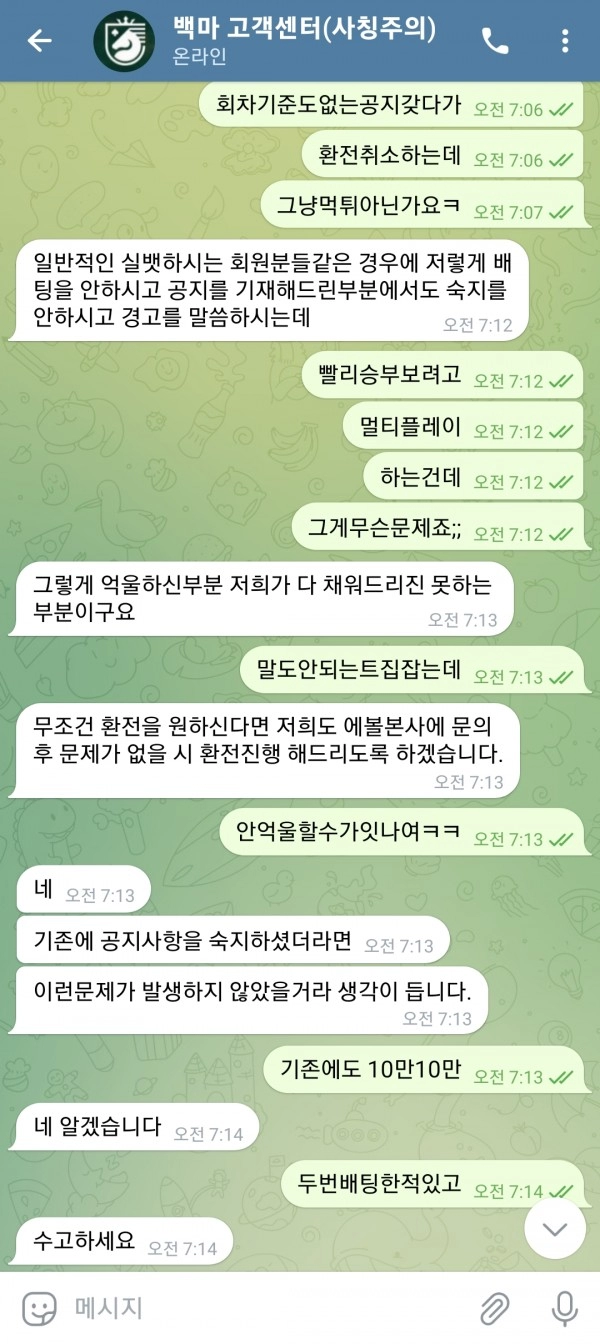Viewport: 600px width, 1344px height.
Task: Go back using the header arrow
Action: (39, 41)
